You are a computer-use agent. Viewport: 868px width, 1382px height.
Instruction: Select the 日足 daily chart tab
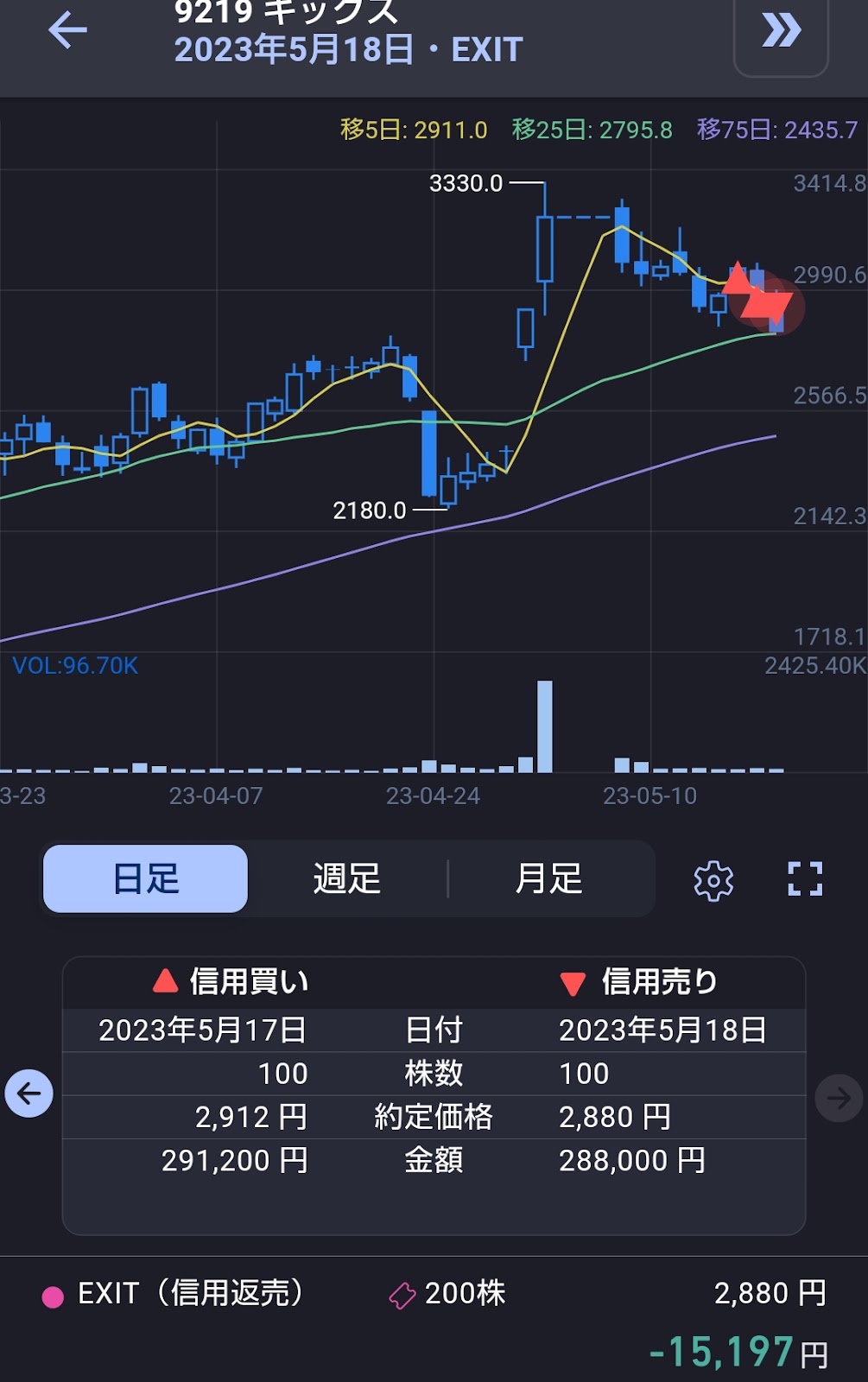[x=146, y=879]
